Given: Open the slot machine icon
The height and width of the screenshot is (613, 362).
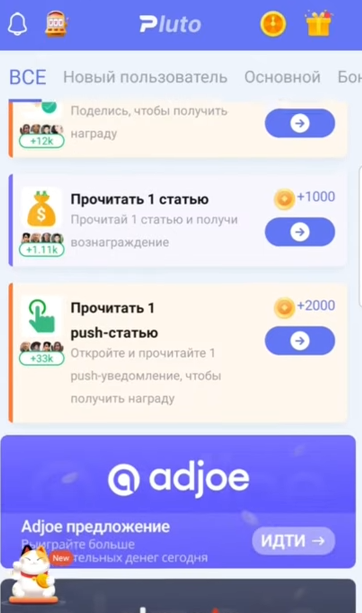Looking at the screenshot, I should point(56,24).
